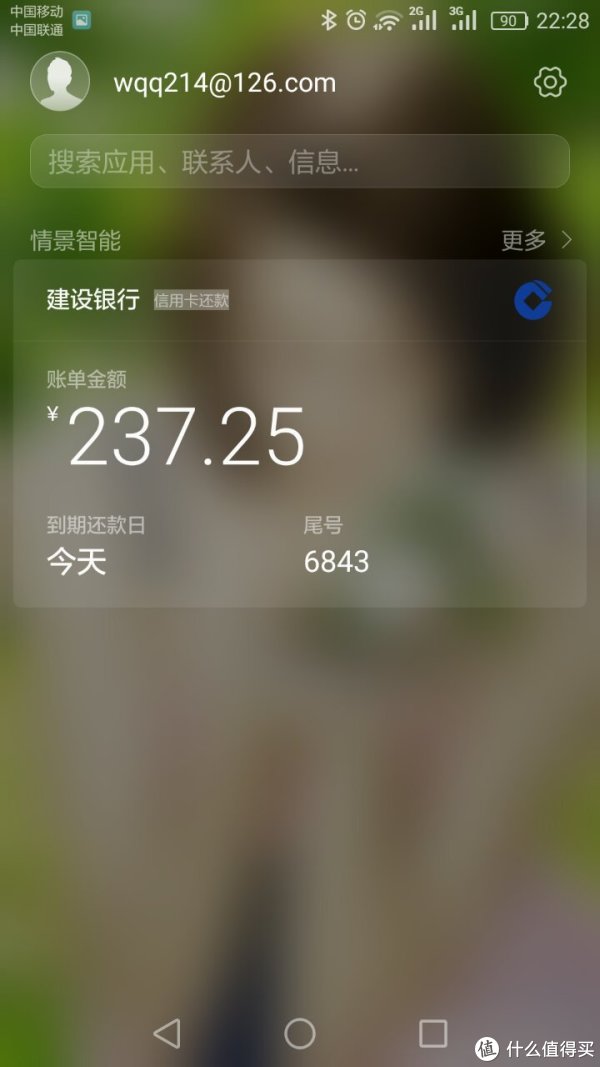
Task: Open the 建设银行 credit card bill card
Action: tap(299, 433)
